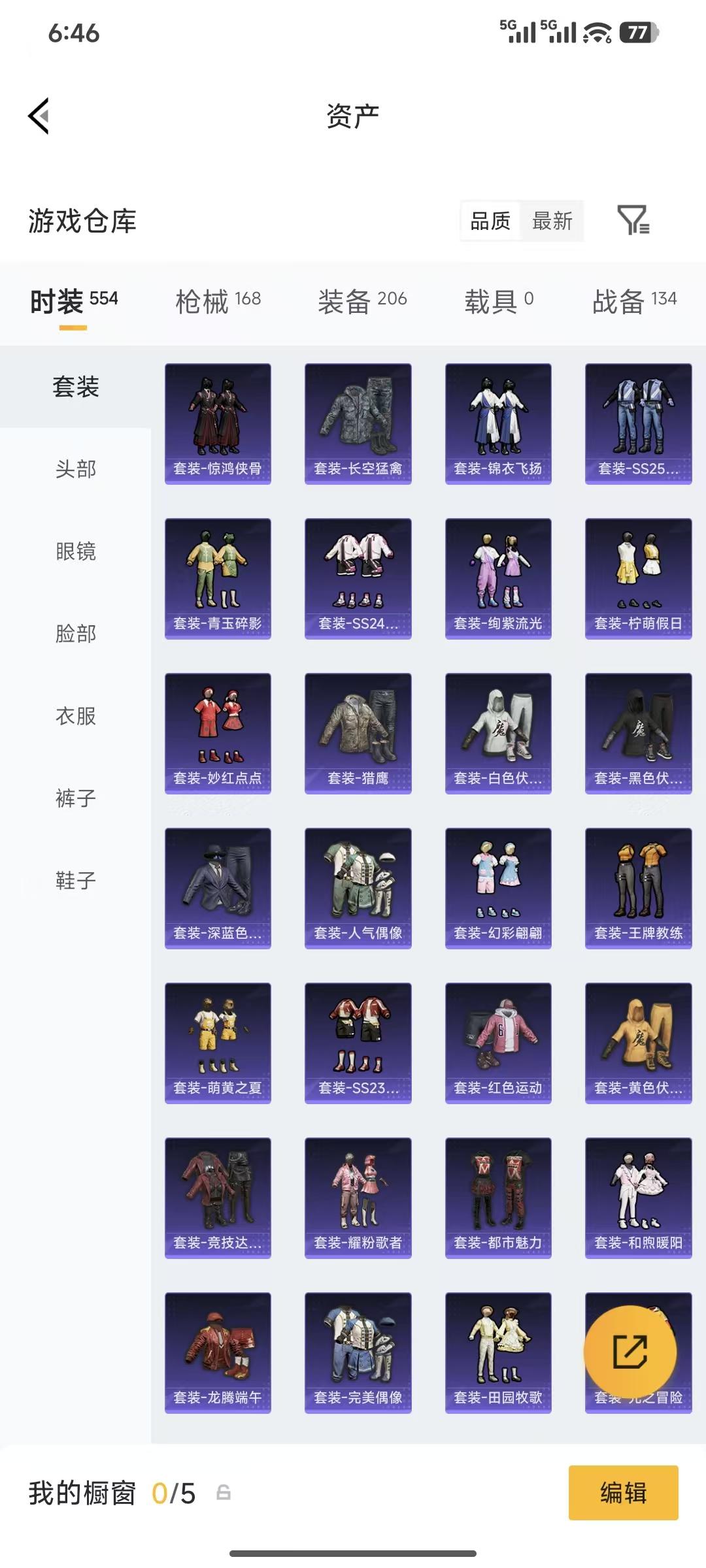Open the 套装-王牌教练 outfit
This screenshot has height=1568, width=706.
(x=638, y=888)
